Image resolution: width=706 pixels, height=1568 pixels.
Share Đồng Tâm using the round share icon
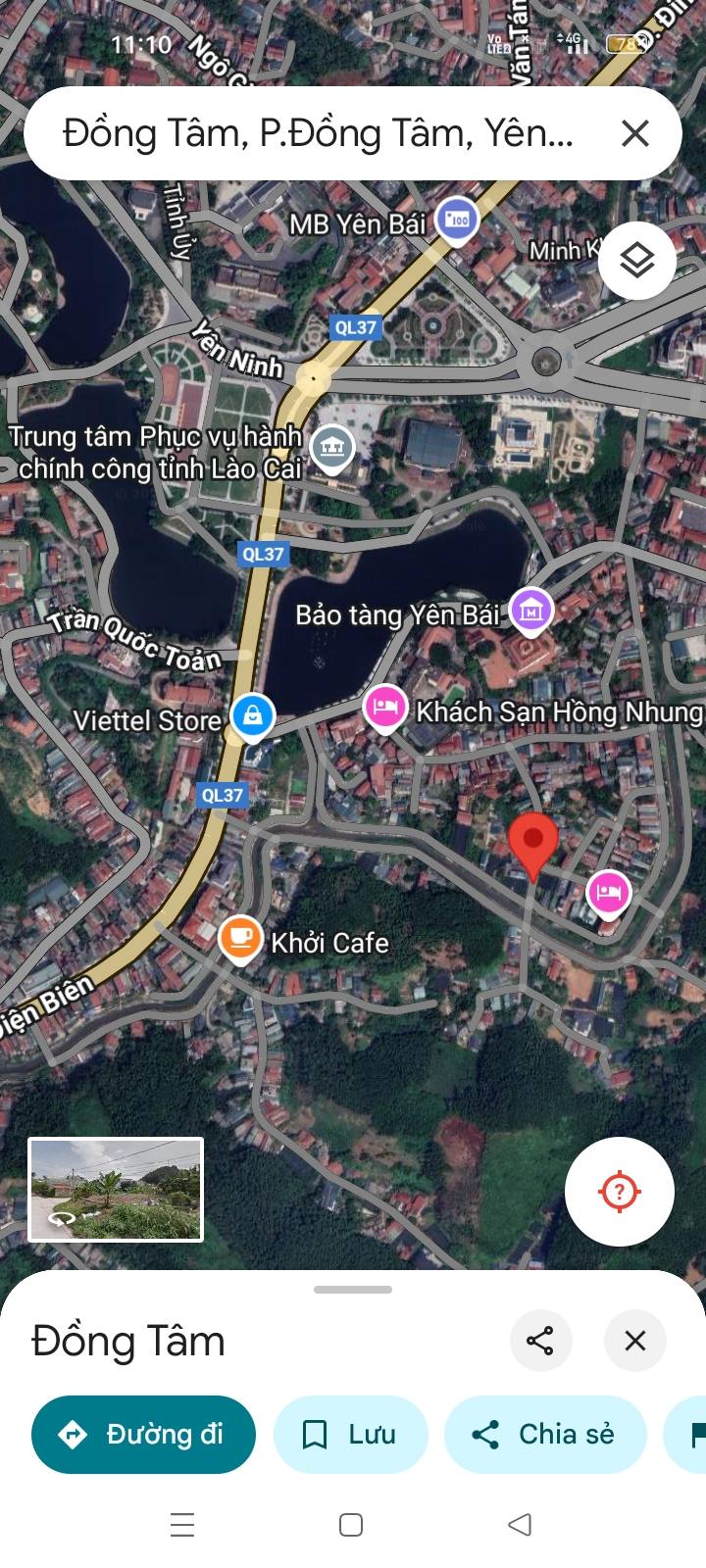pyautogui.click(x=540, y=1341)
